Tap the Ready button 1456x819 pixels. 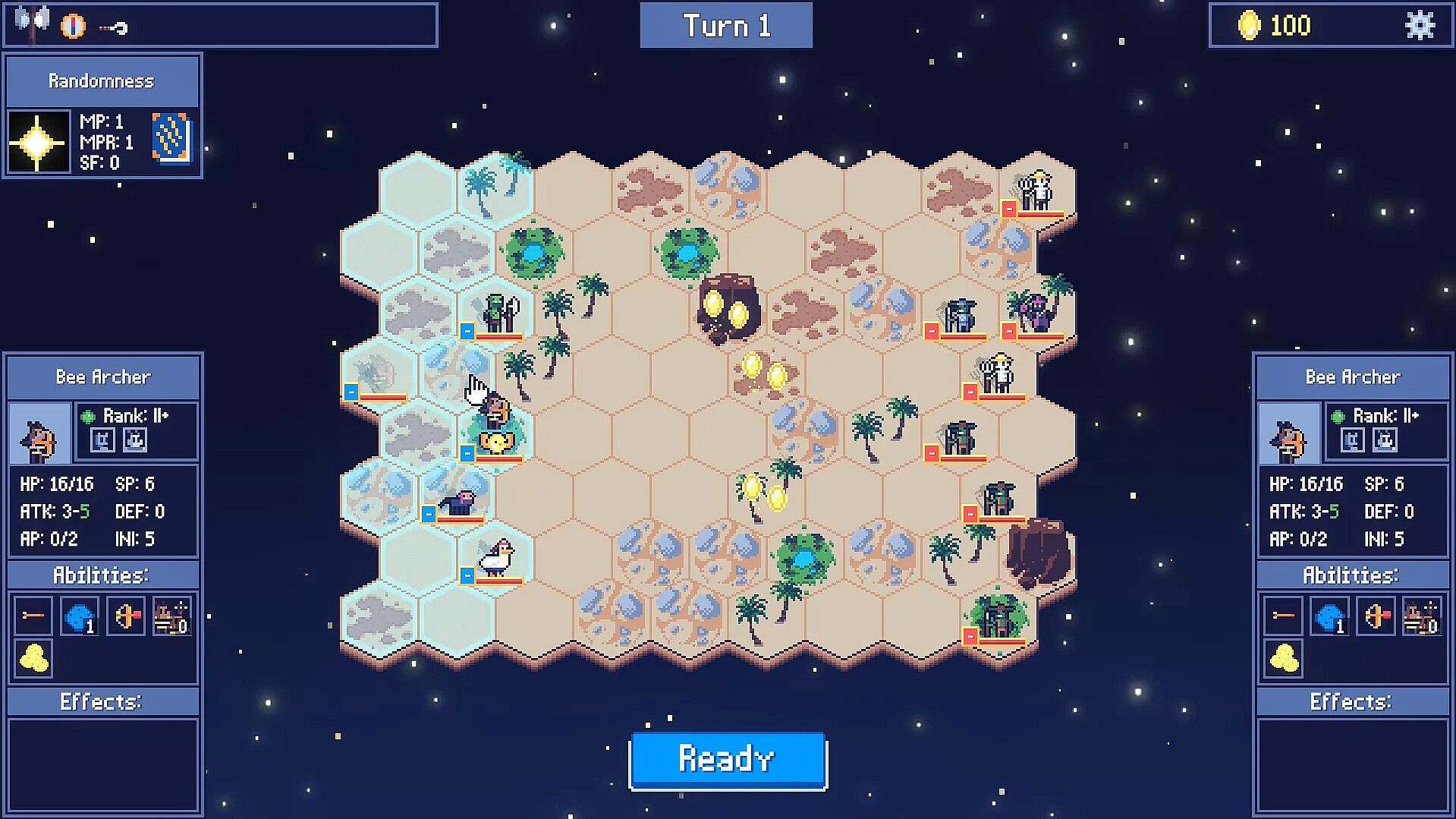[x=727, y=759]
